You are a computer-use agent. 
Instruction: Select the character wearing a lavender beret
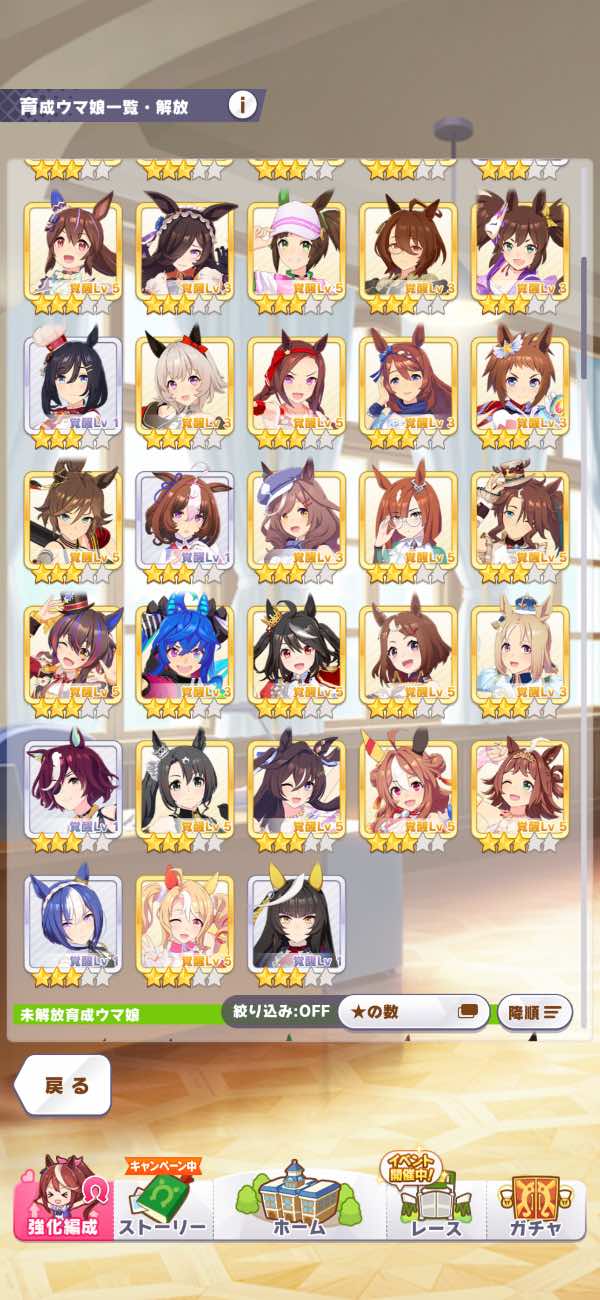[x=296, y=516]
